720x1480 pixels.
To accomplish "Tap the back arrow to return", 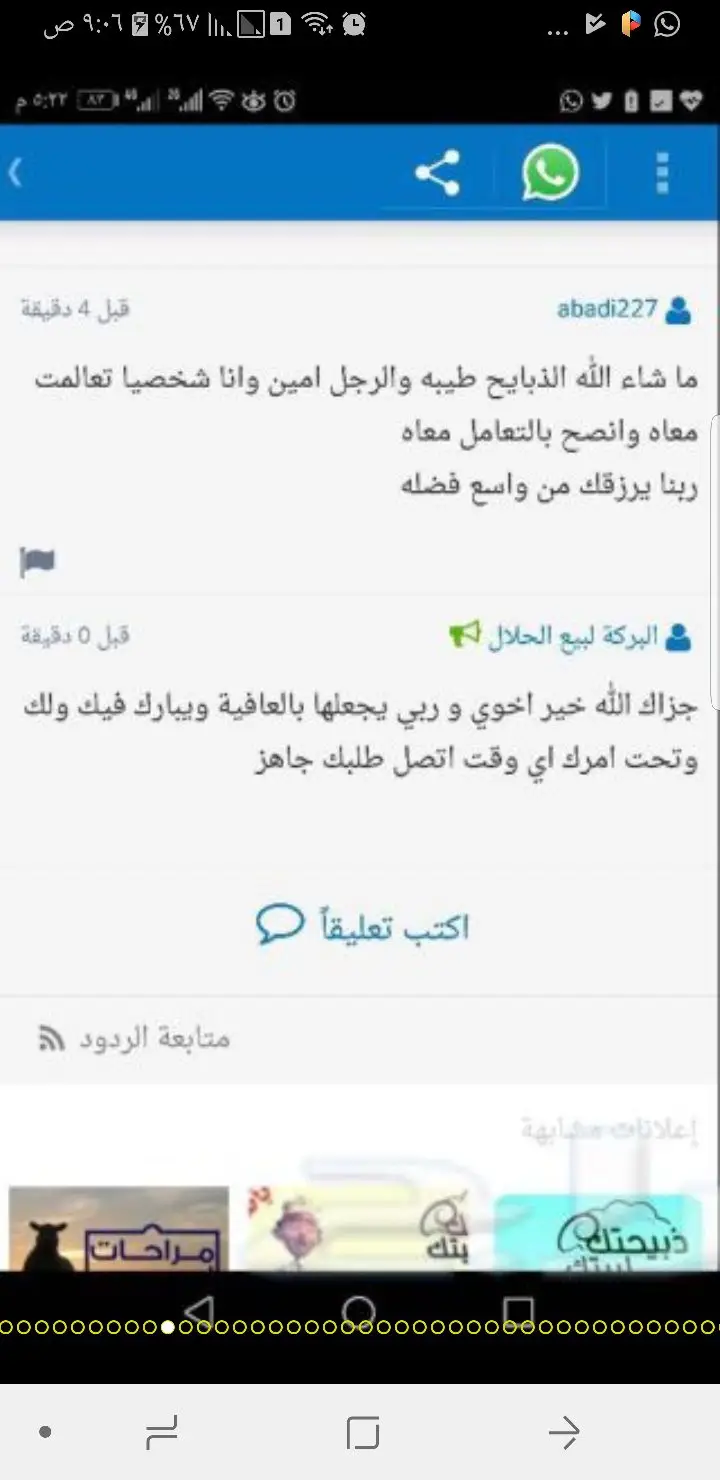I will click(16, 172).
